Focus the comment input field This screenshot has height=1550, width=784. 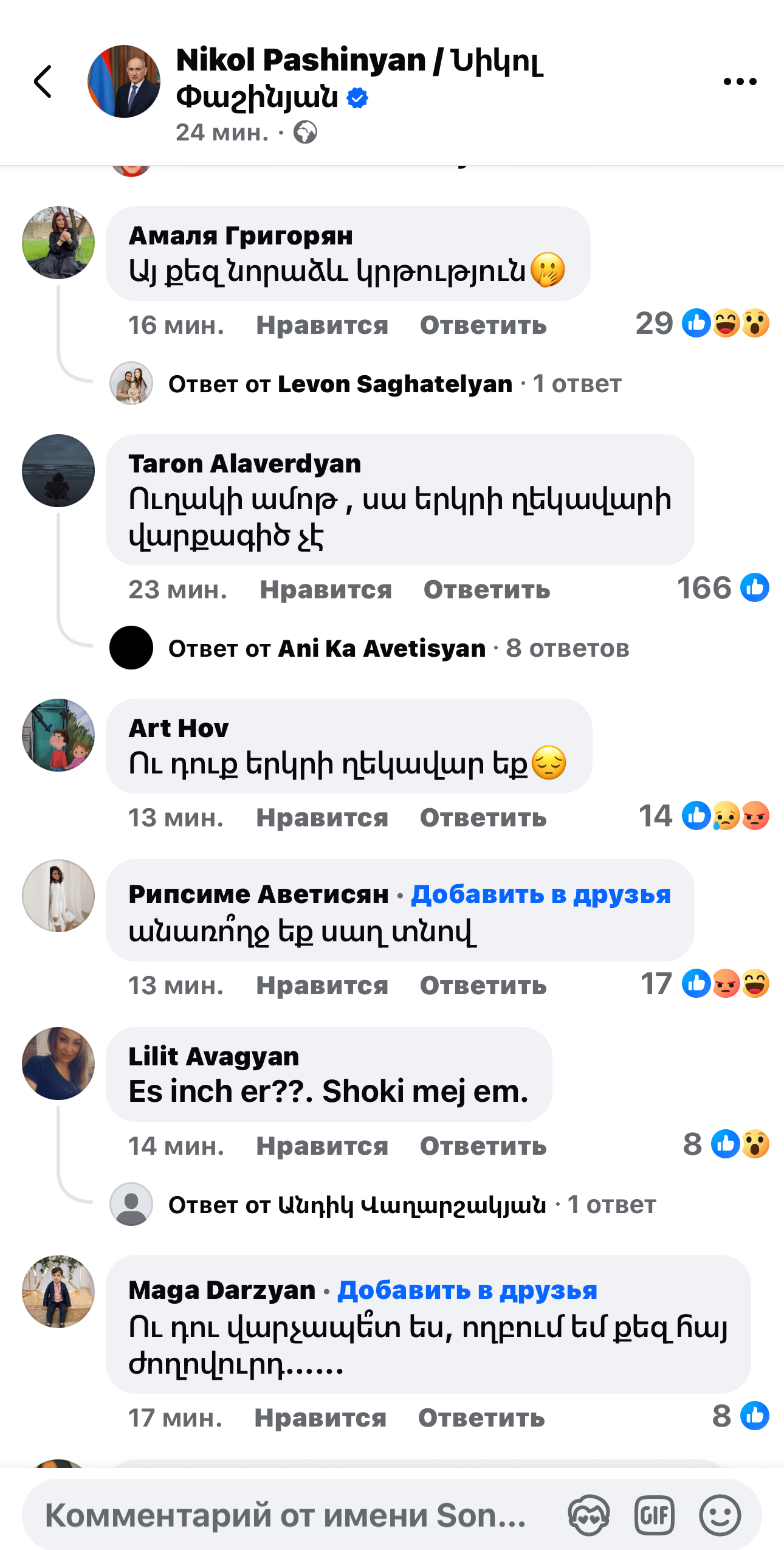click(286, 1515)
